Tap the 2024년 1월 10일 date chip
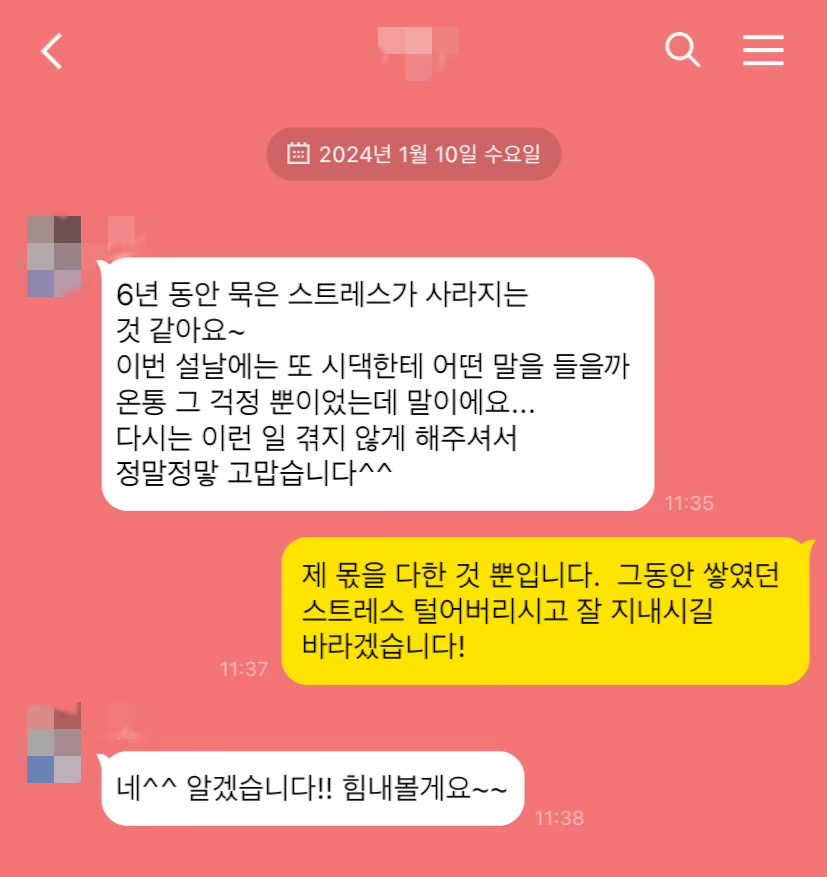 point(413,154)
